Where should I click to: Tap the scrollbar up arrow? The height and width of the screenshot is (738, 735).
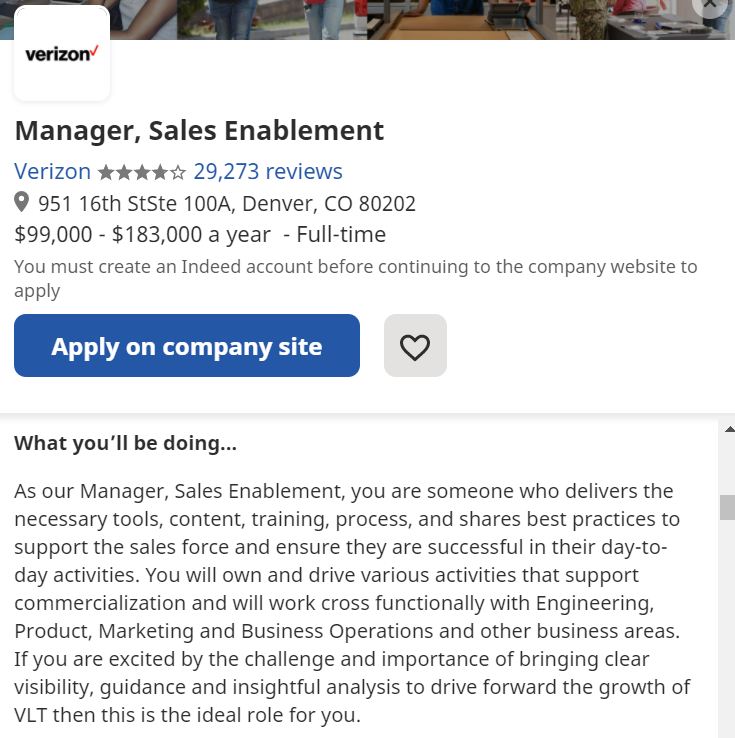(x=727, y=428)
